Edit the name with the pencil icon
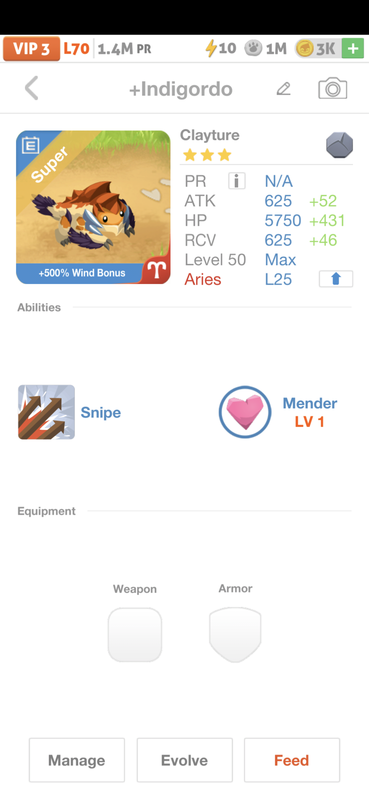 pos(283,89)
